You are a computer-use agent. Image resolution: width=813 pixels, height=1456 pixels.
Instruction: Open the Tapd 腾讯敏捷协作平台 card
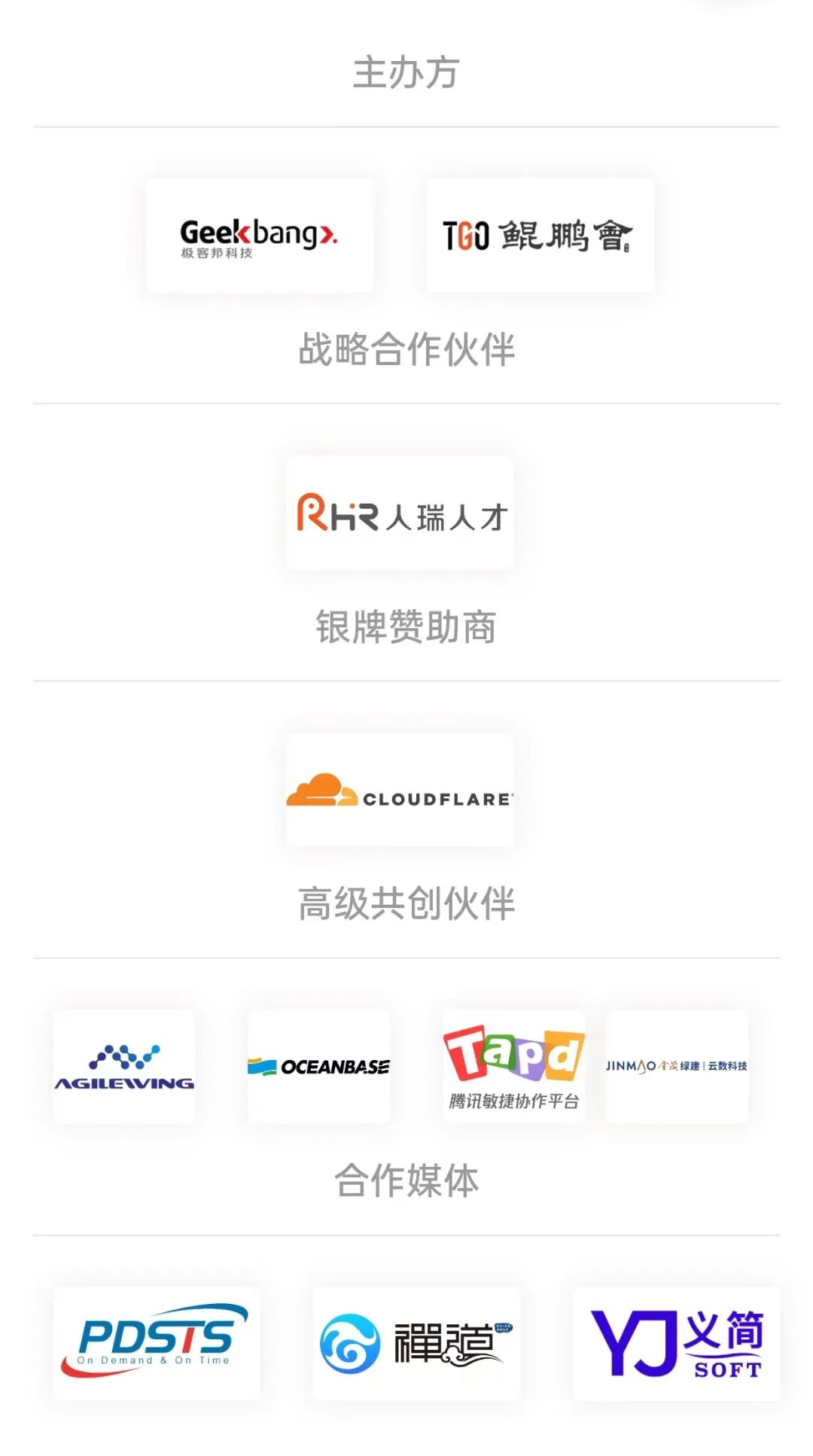(x=514, y=1067)
